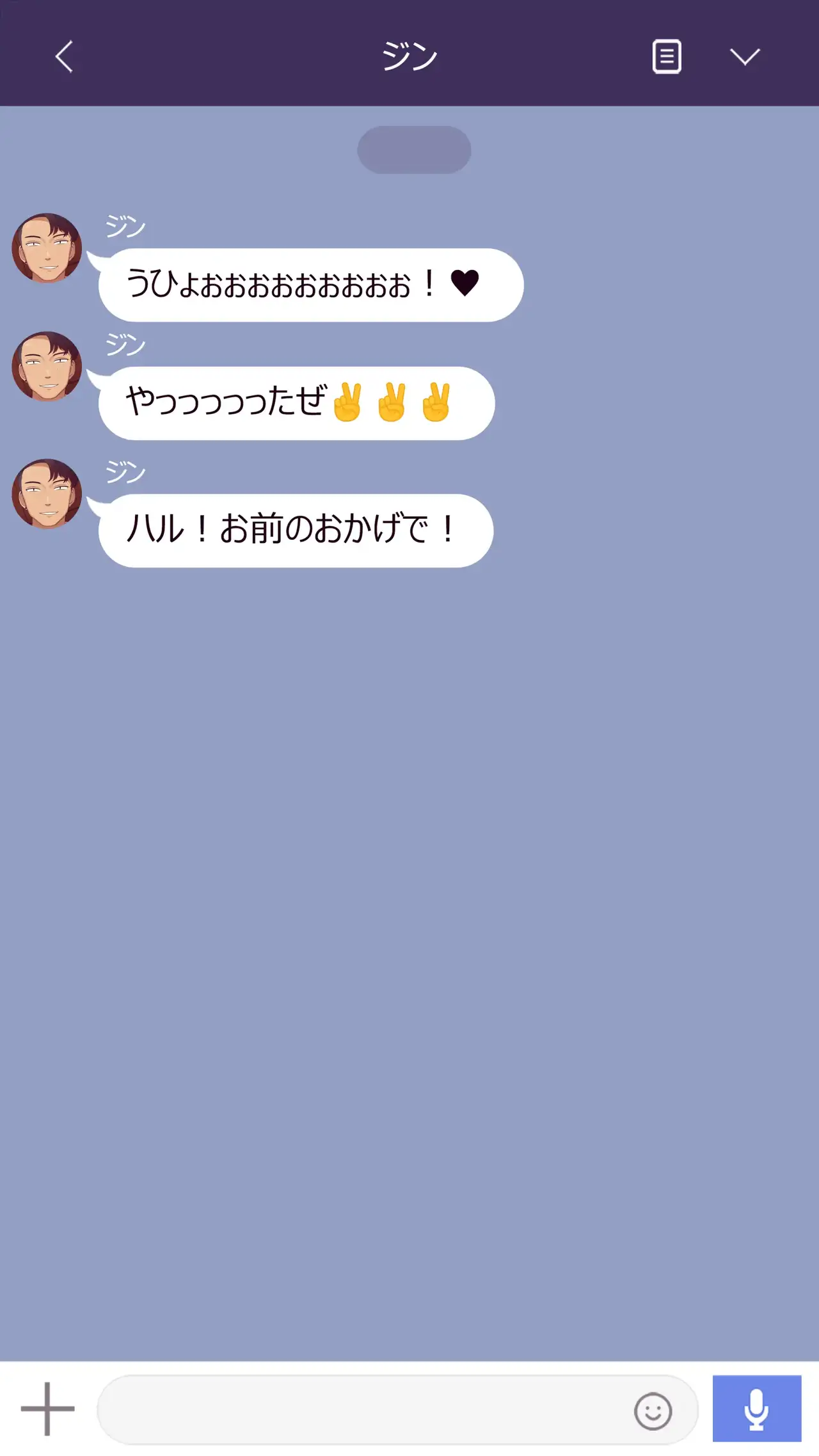Go back from the ジン chat
This screenshot has height=1456, width=819.
[x=64, y=57]
